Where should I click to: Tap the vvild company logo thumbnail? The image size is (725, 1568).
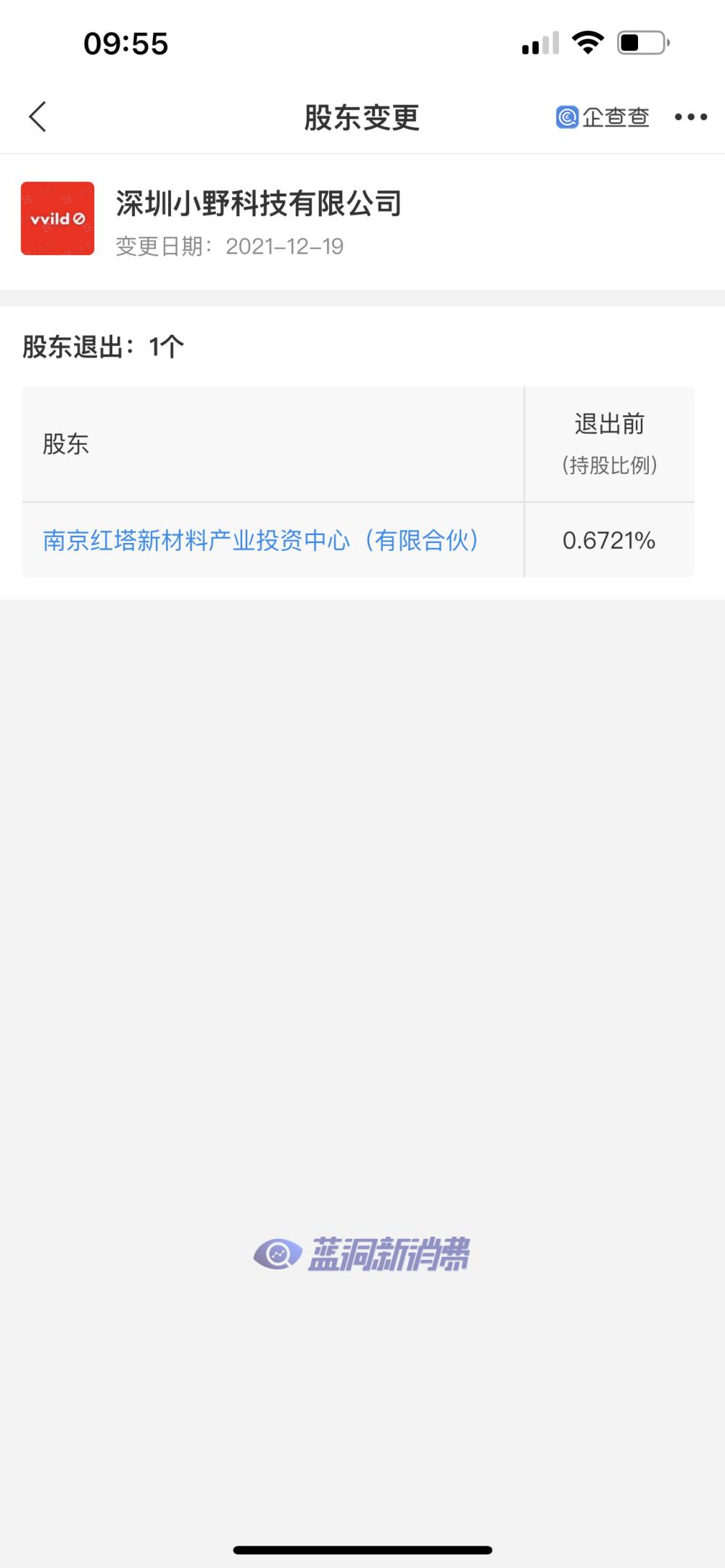click(x=57, y=219)
